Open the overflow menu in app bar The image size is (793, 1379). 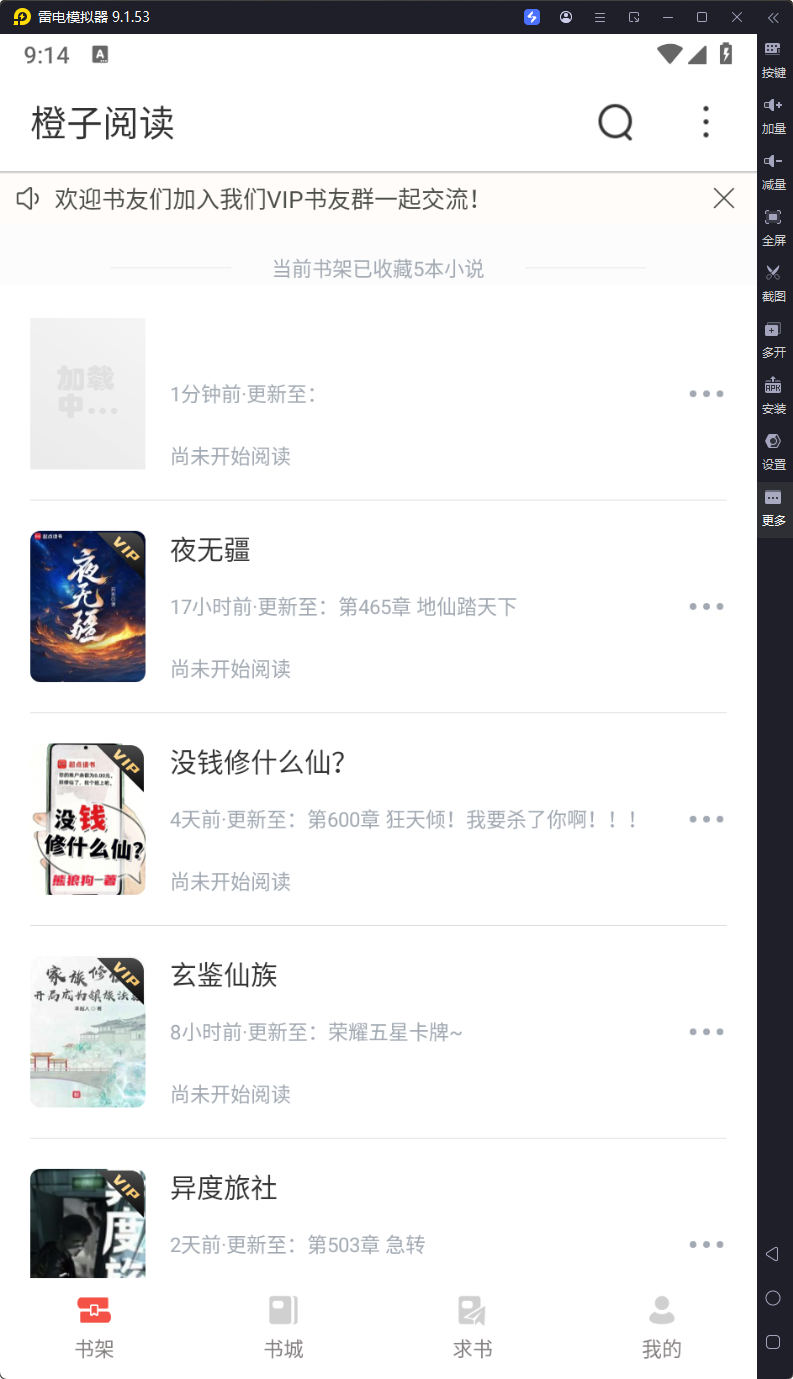tap(706, 122)
